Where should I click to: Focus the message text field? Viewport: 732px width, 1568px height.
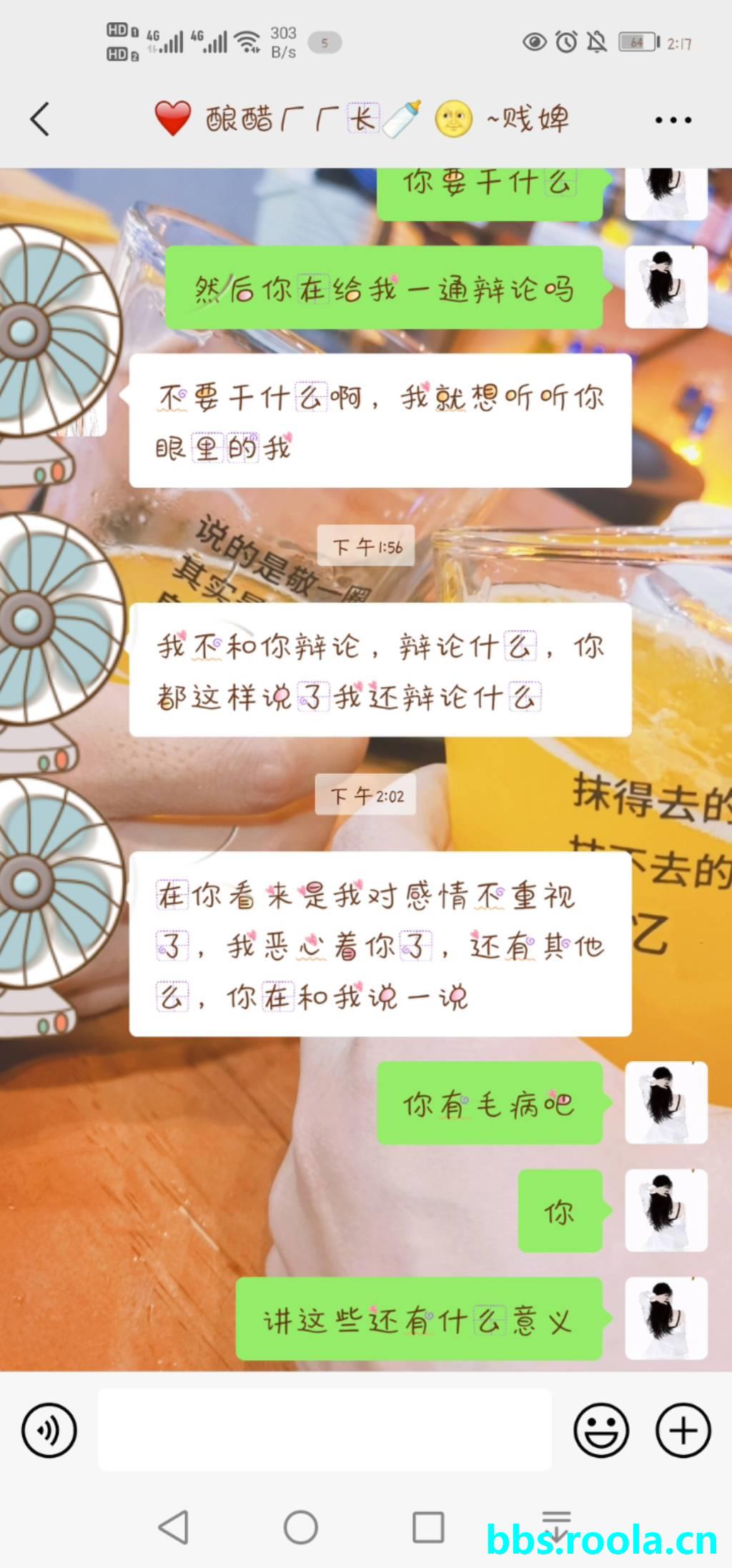(325, 1429)
